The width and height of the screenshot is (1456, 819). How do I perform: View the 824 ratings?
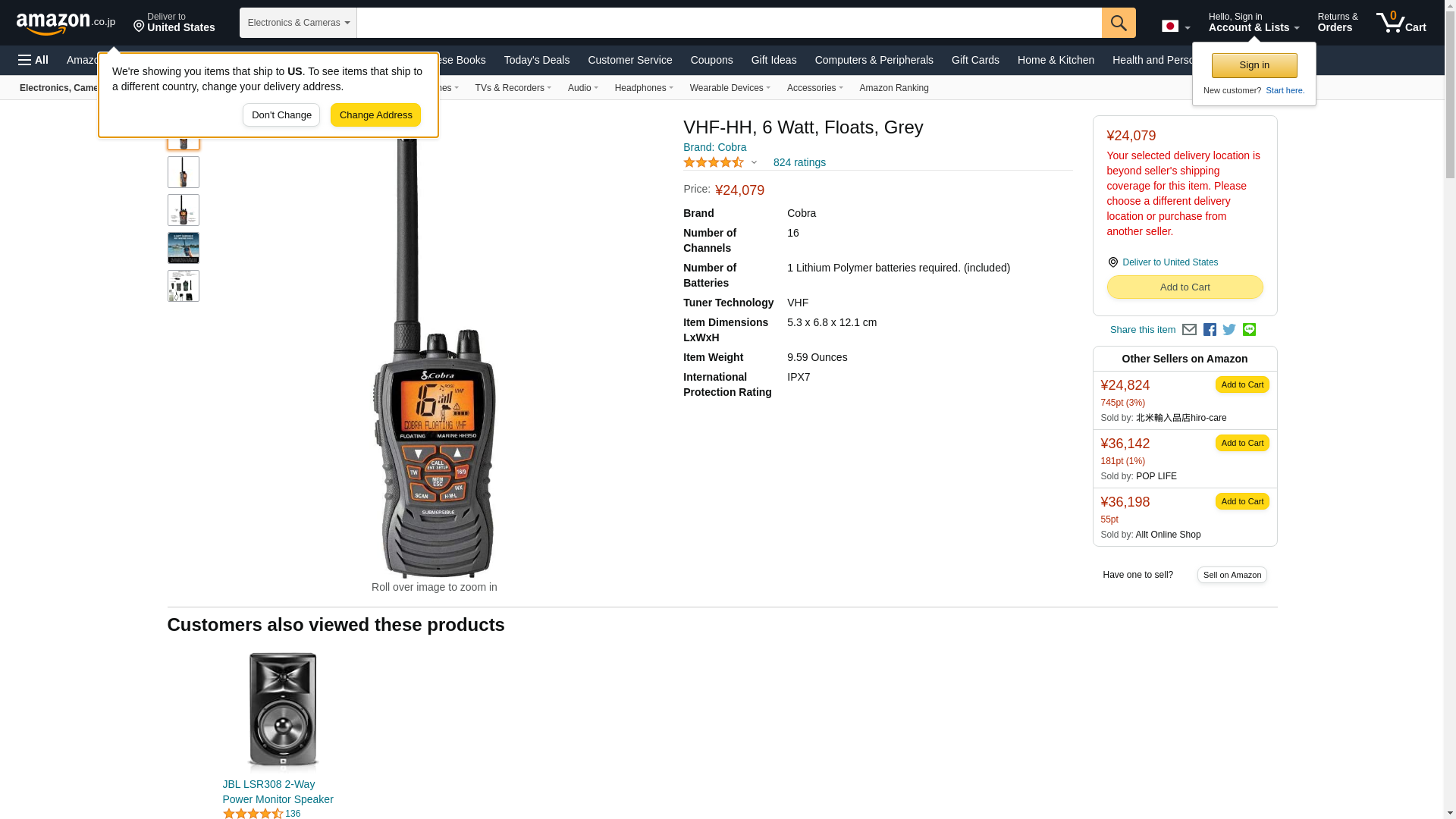pyautogui.click(x=799, y=162)
